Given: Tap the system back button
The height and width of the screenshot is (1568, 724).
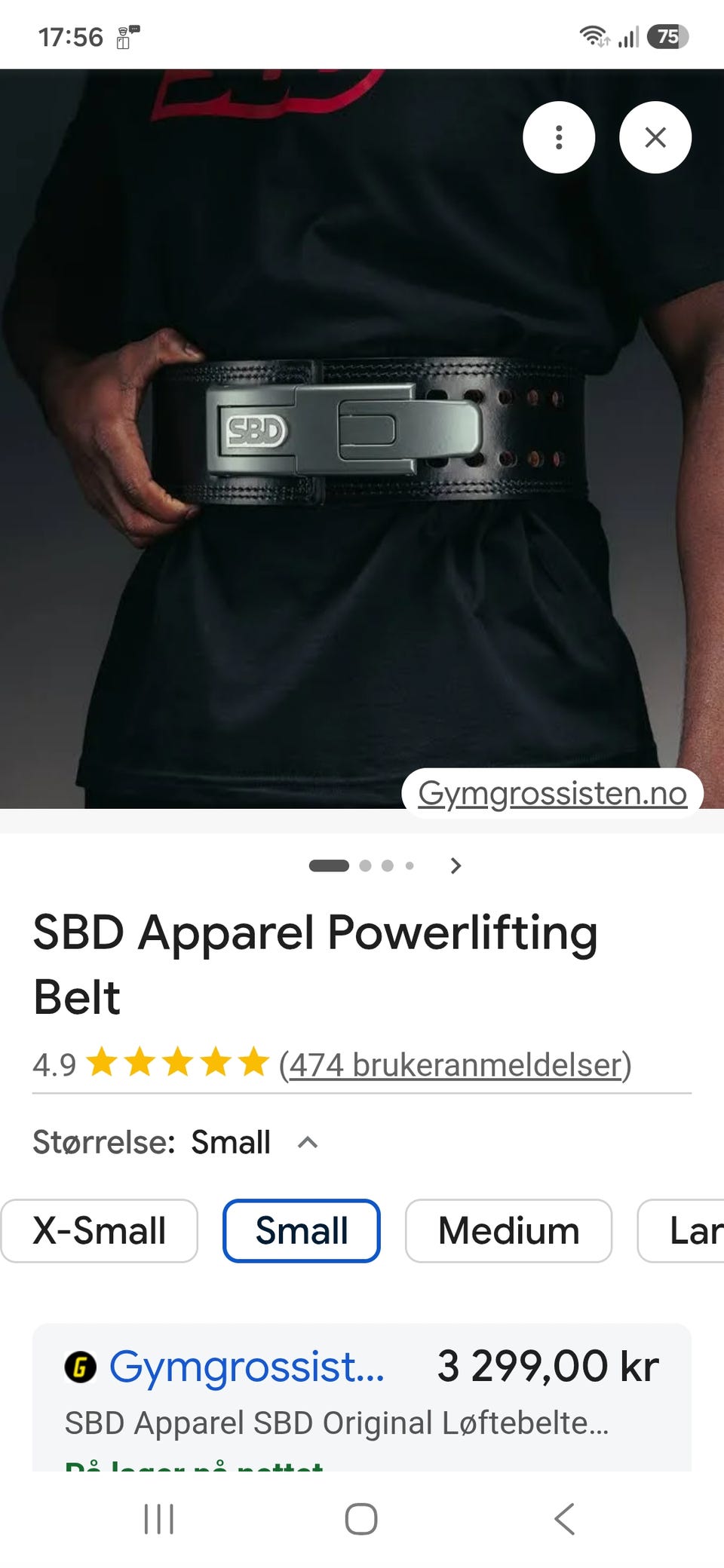Looking at the screenshot, I should [564, 1519].
